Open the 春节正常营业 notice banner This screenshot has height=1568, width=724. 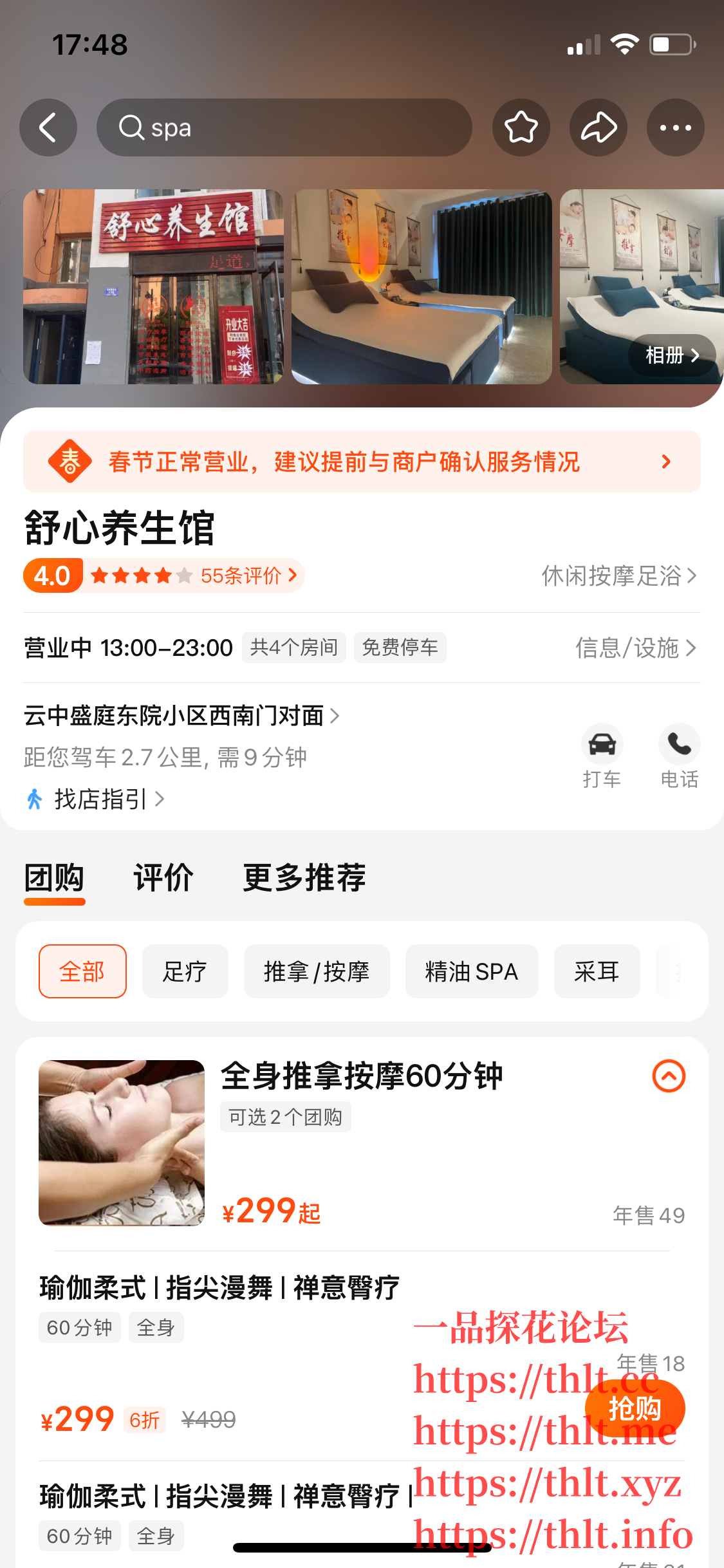(x=361, y=462)
